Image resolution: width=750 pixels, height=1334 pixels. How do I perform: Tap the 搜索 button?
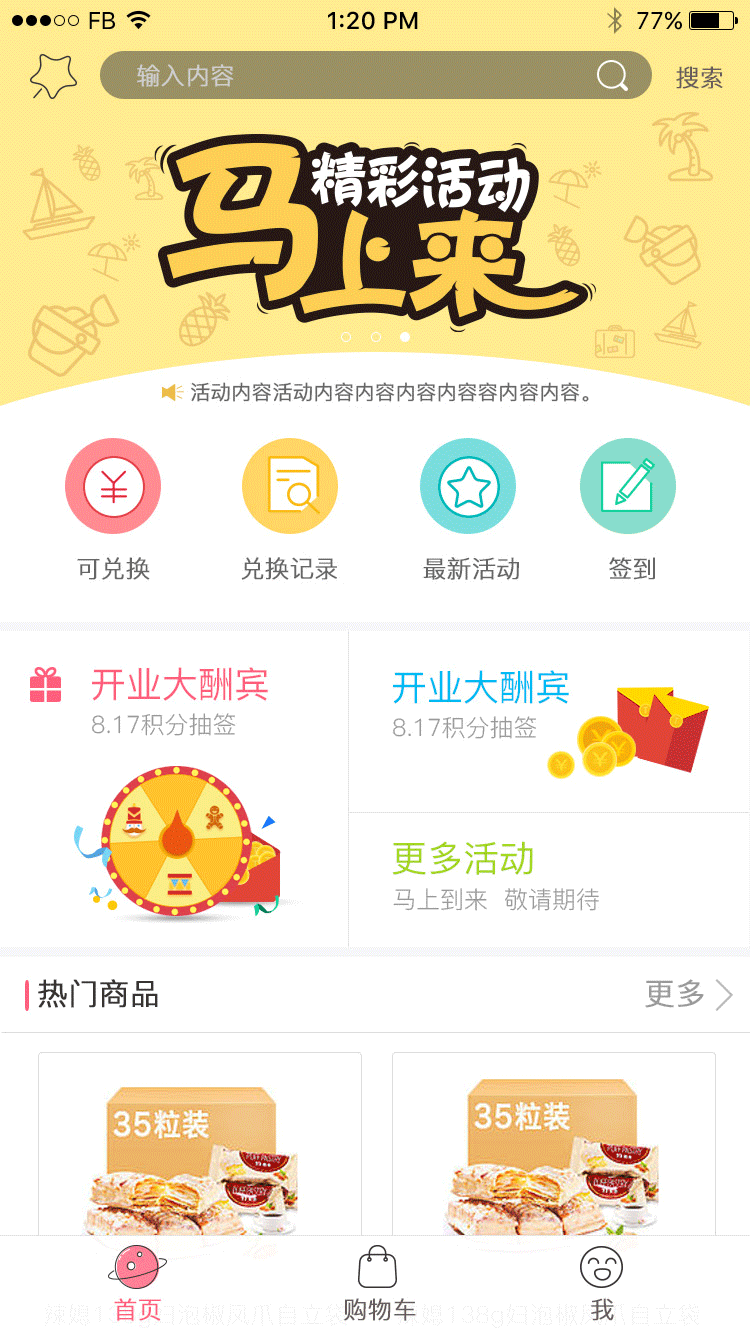[x=699, y=77]
